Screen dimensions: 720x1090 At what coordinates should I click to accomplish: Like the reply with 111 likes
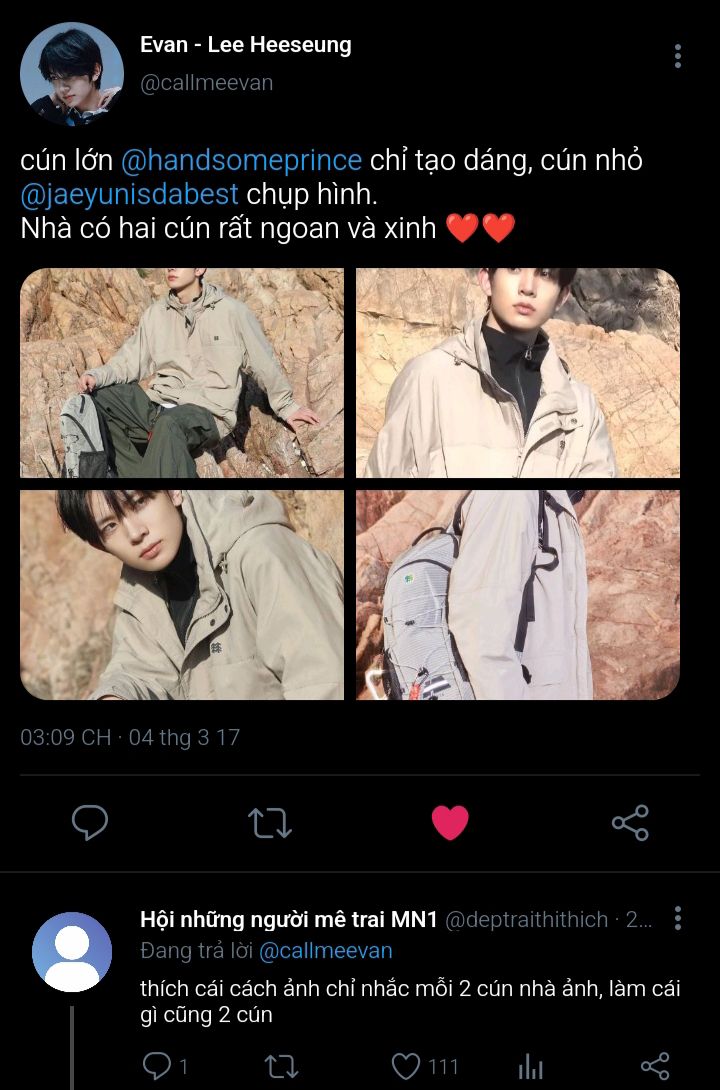(x=405, y=1066)
